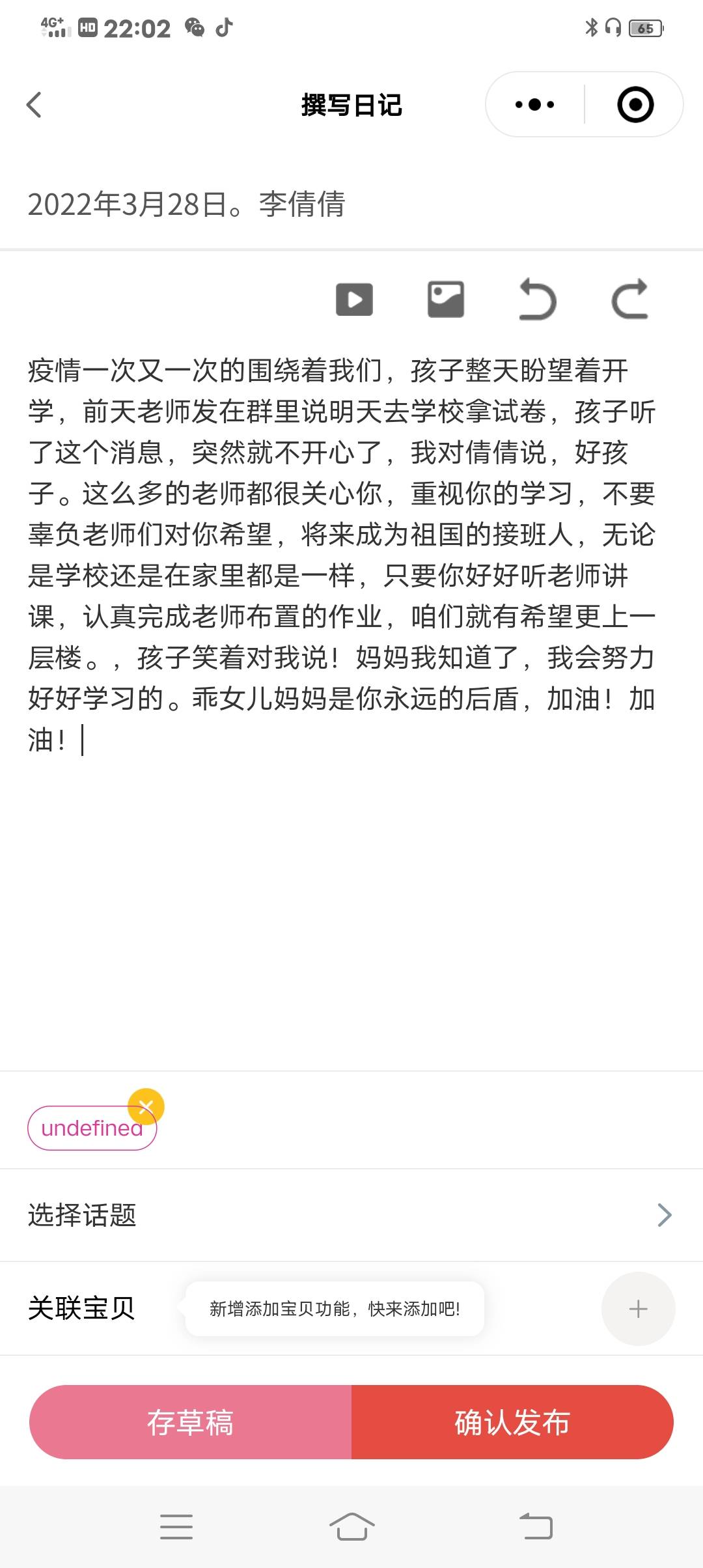The height and width of the screenshot is (1568, 703).
Task: Insert a video into the diary
Action: click(355, 299)
